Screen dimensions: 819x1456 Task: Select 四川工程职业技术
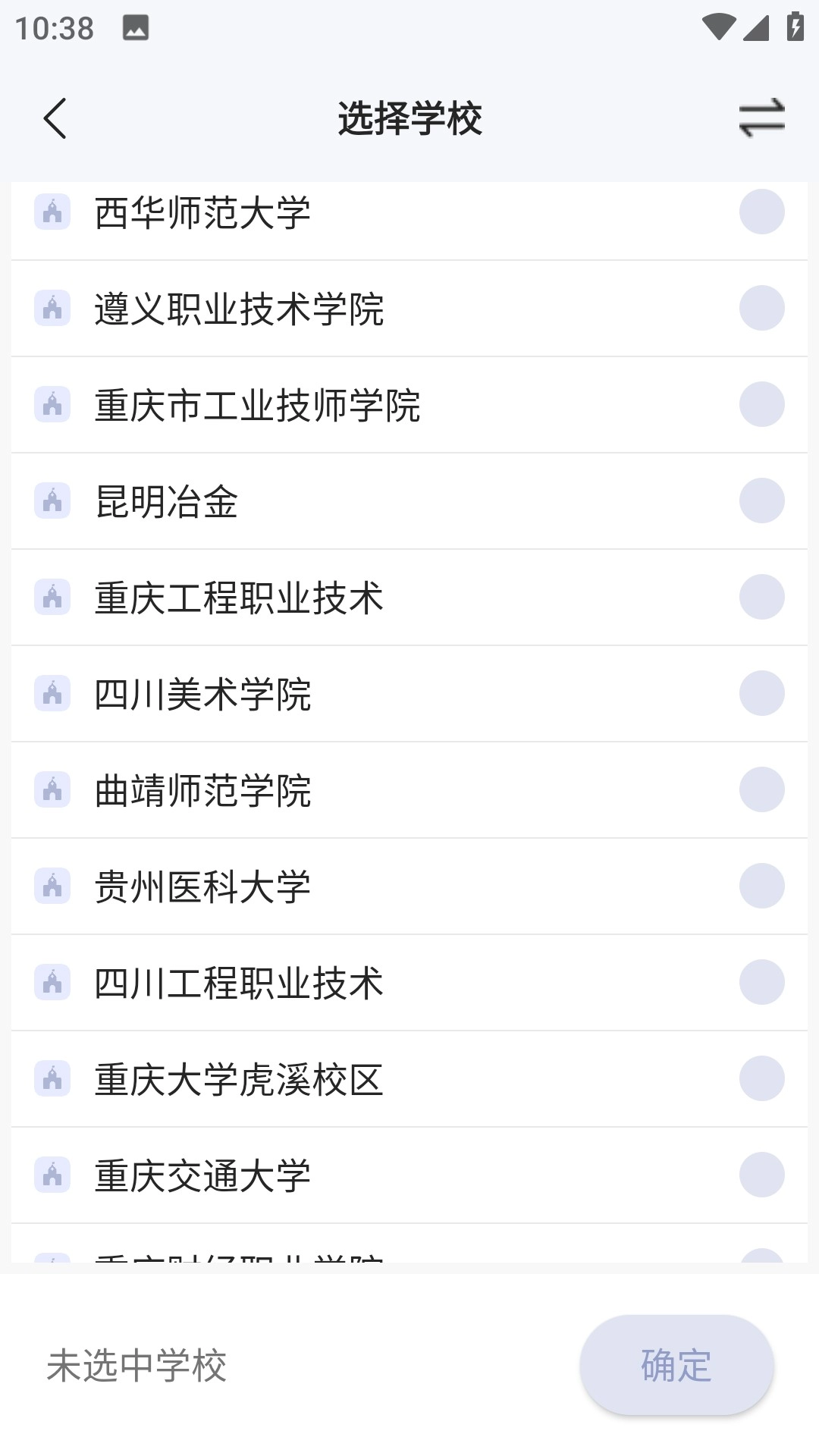pyautogui.click(x=761, y=983)
